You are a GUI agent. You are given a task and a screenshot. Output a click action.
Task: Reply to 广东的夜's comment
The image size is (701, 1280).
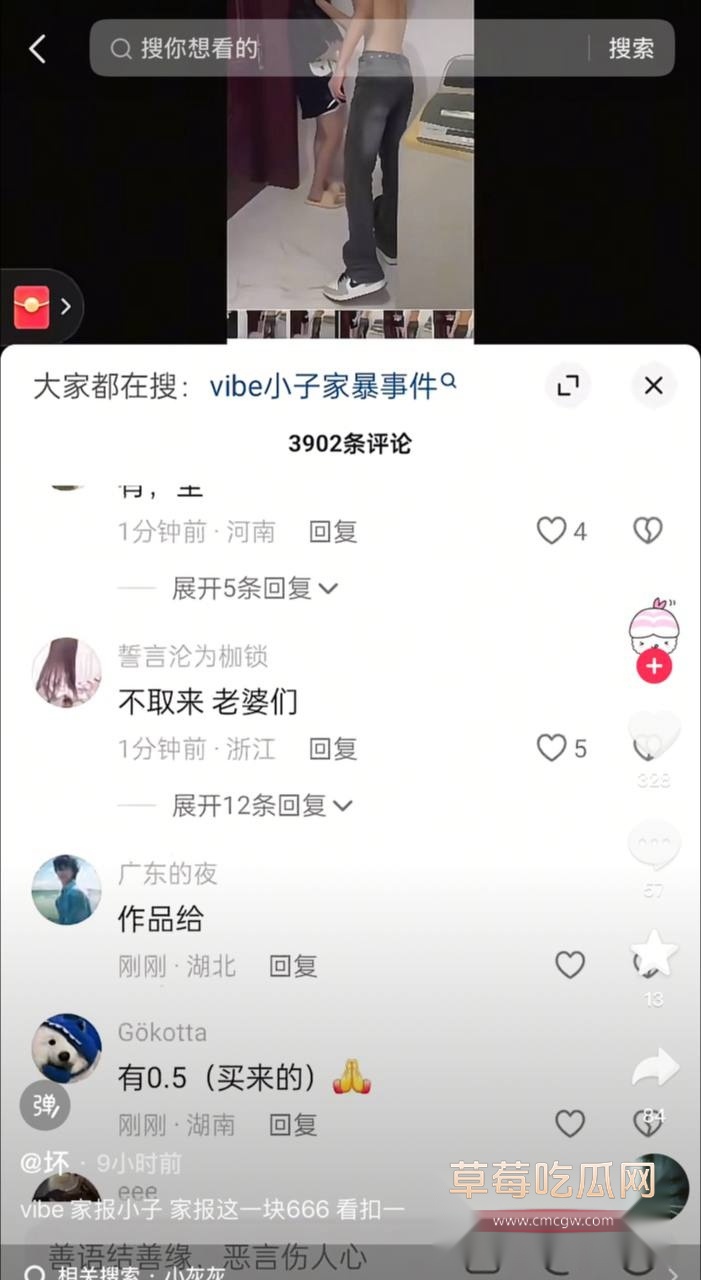point(293,966)
